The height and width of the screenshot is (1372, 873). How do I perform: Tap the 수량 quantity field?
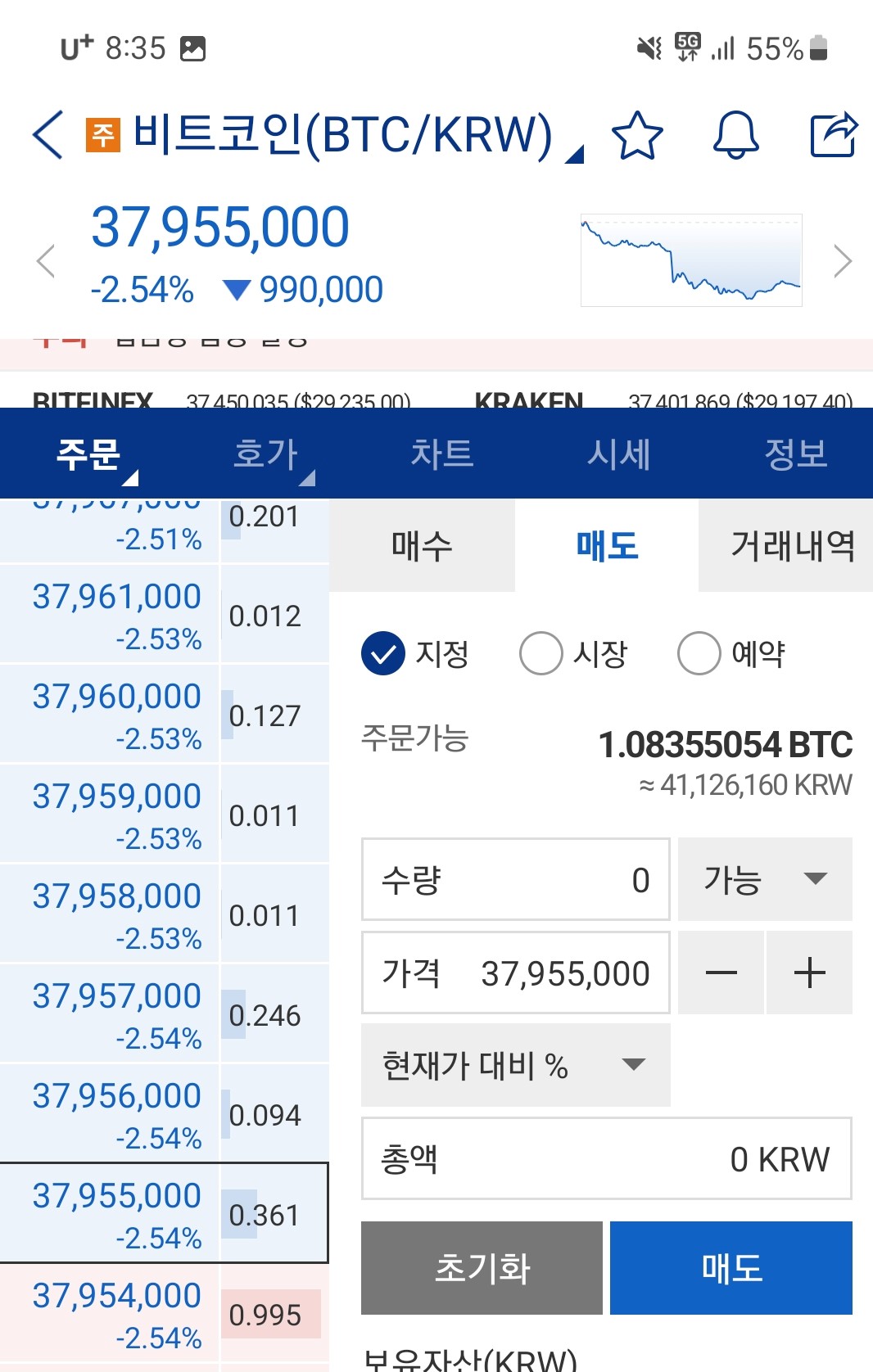(x=516, y=879)
